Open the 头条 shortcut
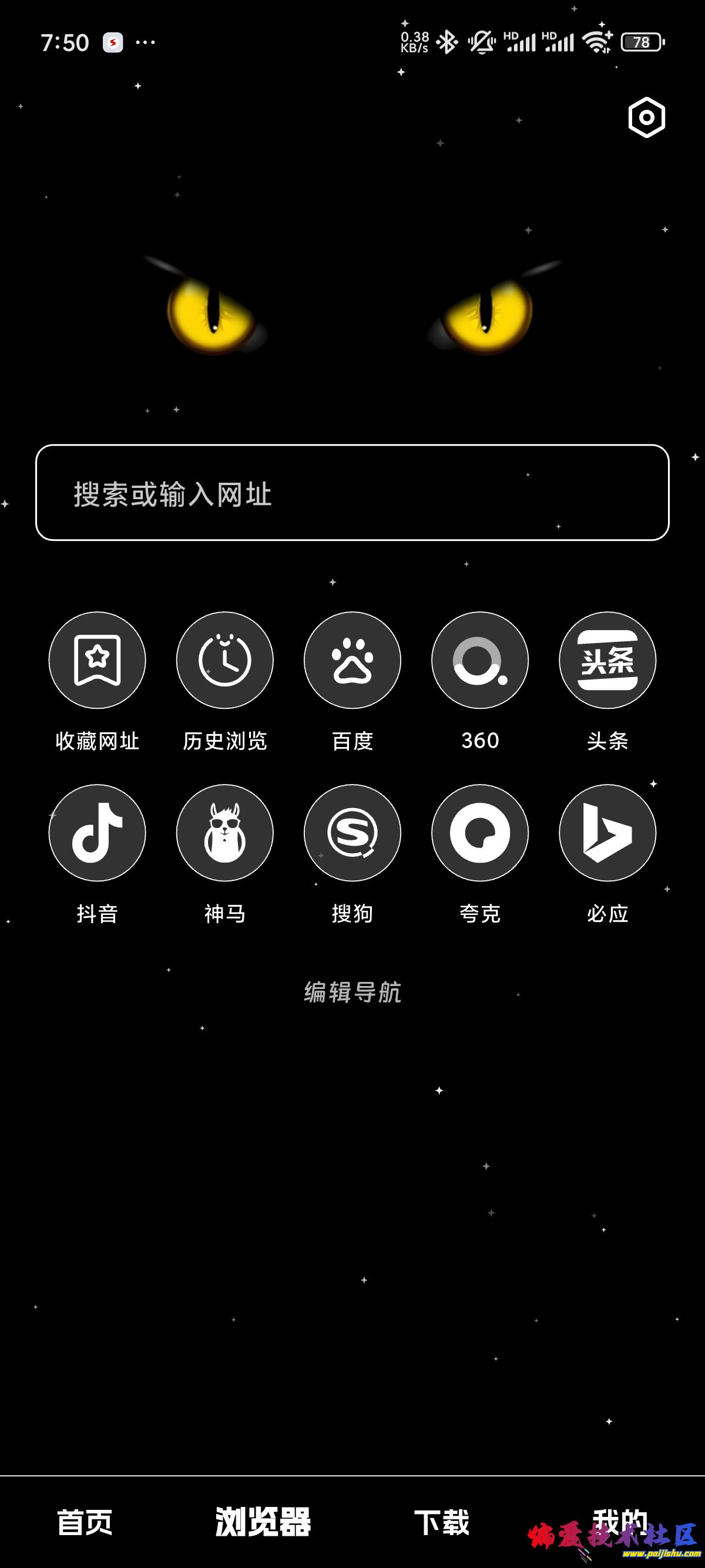The image size is (705, 1568). pos(607,661)
